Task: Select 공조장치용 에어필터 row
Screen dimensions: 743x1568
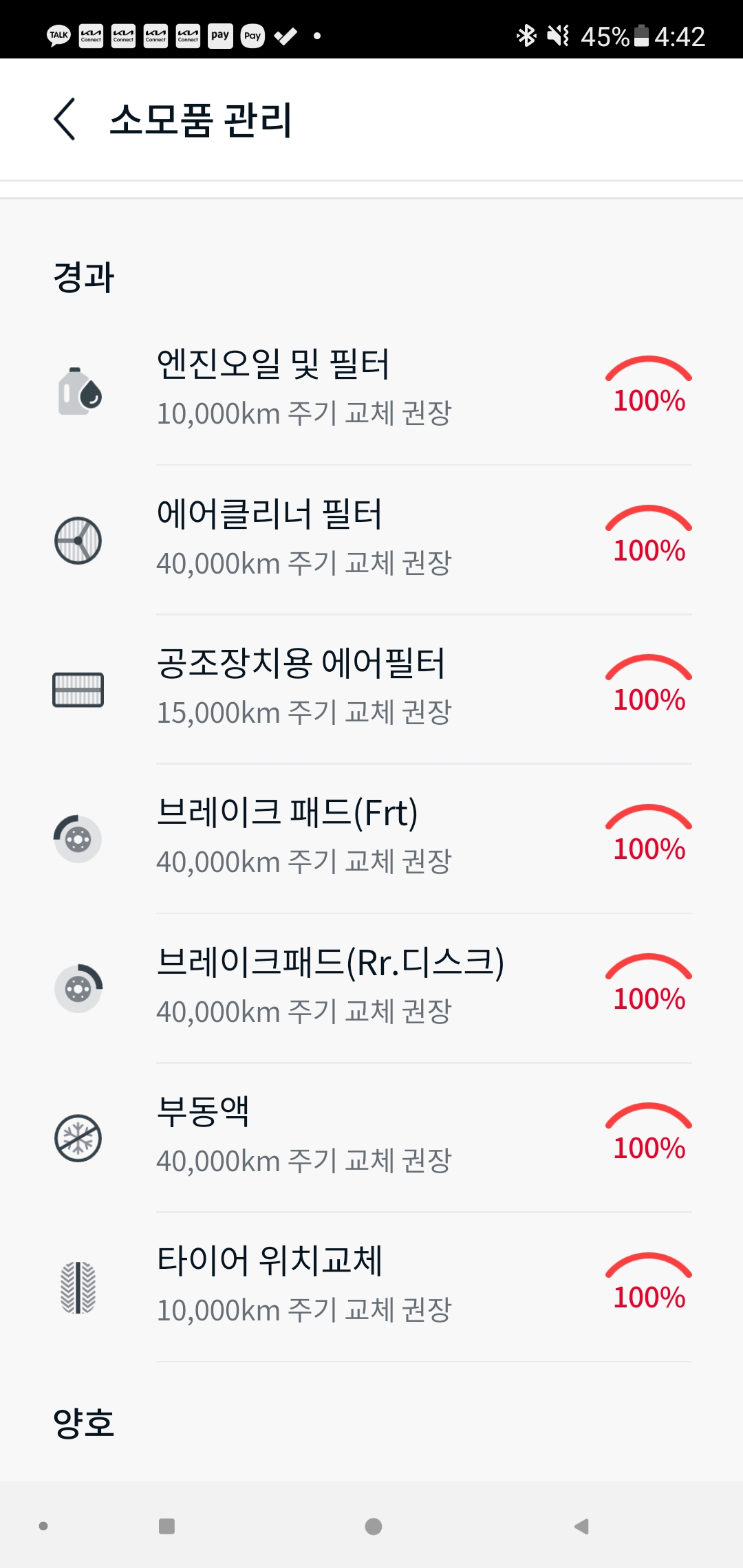Action: [x=371, y=688]
